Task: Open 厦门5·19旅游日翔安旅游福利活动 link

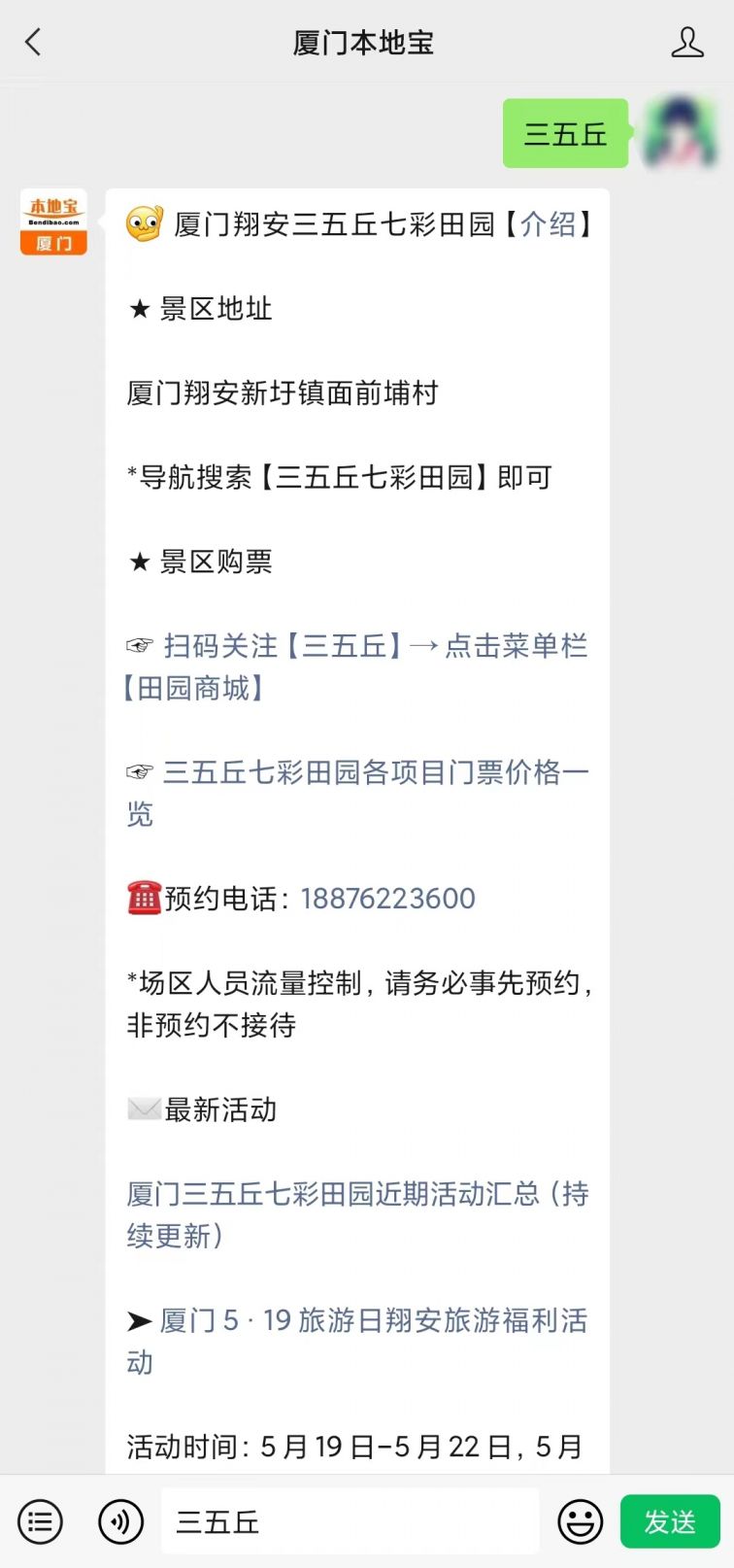Action: point(357,1341)
